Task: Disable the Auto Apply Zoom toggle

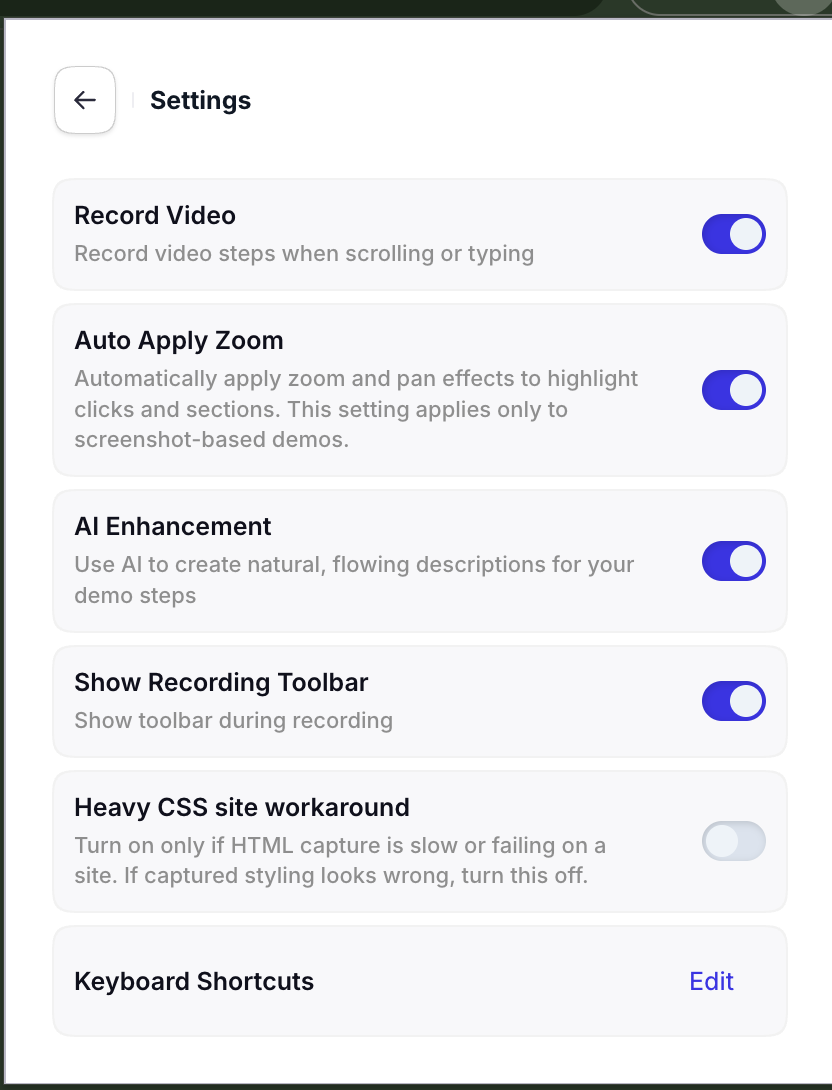Action: click(x=733, y=390)
